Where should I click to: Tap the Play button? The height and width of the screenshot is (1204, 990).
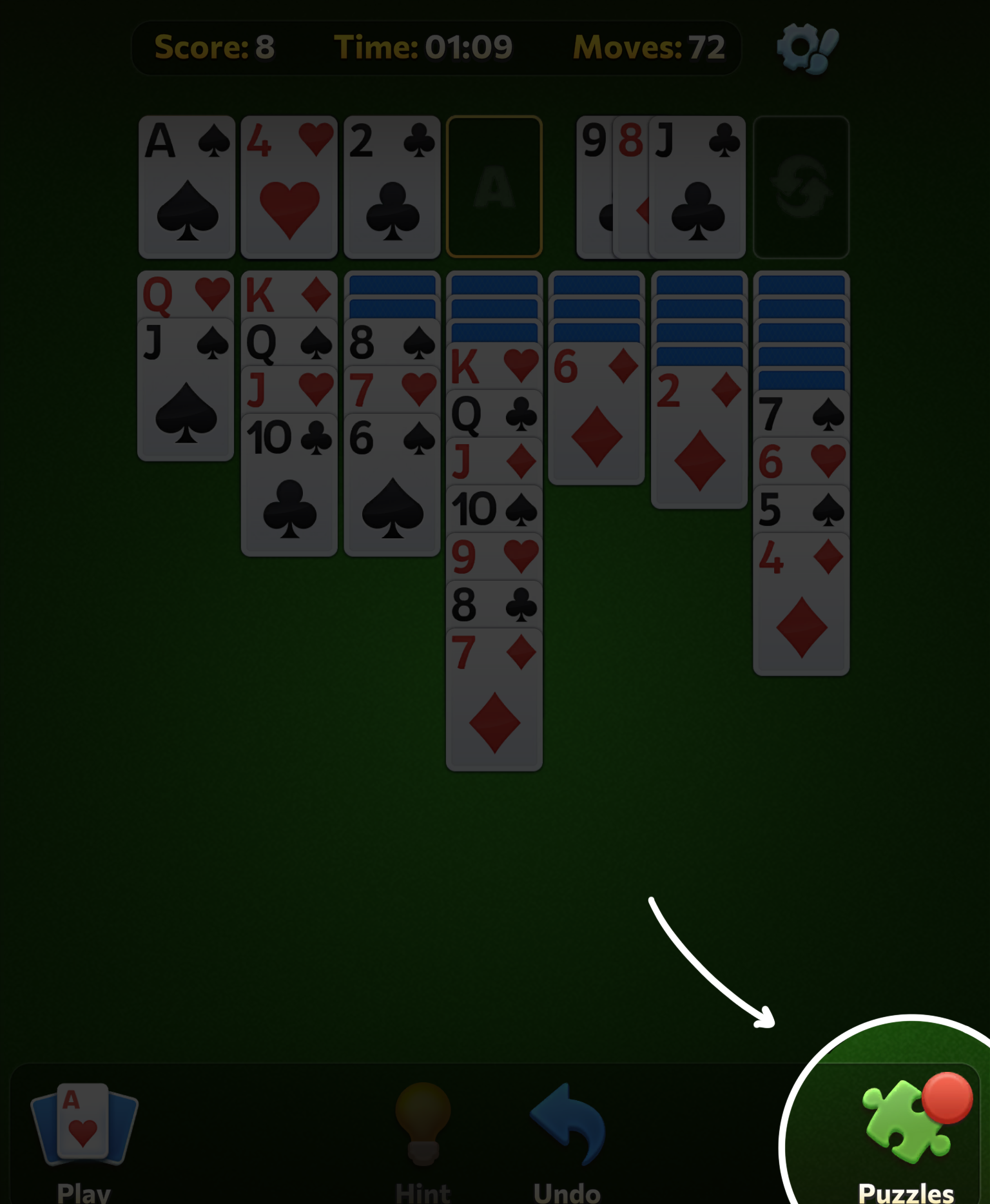coord(84,1140)
